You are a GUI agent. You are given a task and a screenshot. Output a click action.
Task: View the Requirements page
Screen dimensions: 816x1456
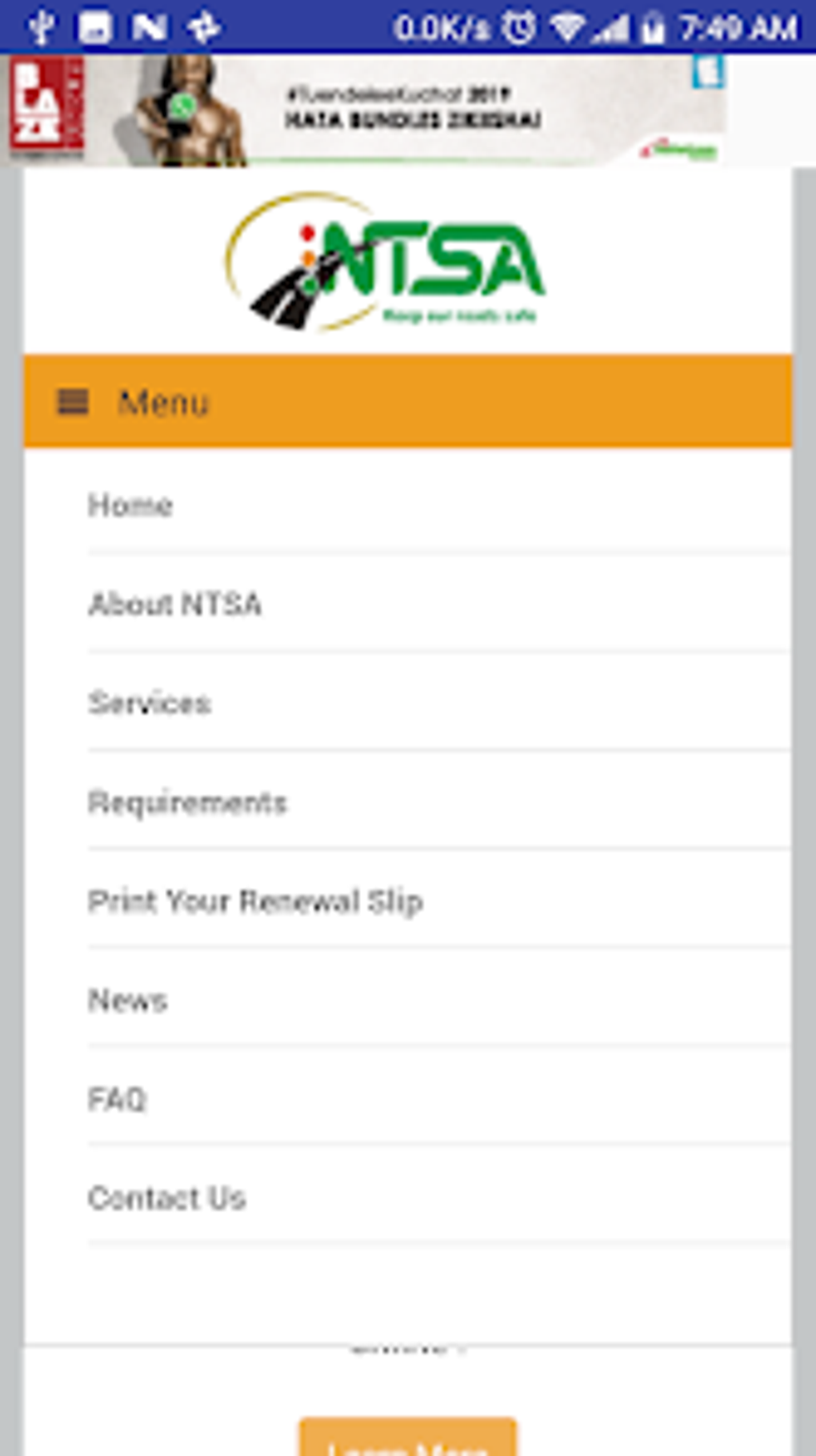pos(187,802)
